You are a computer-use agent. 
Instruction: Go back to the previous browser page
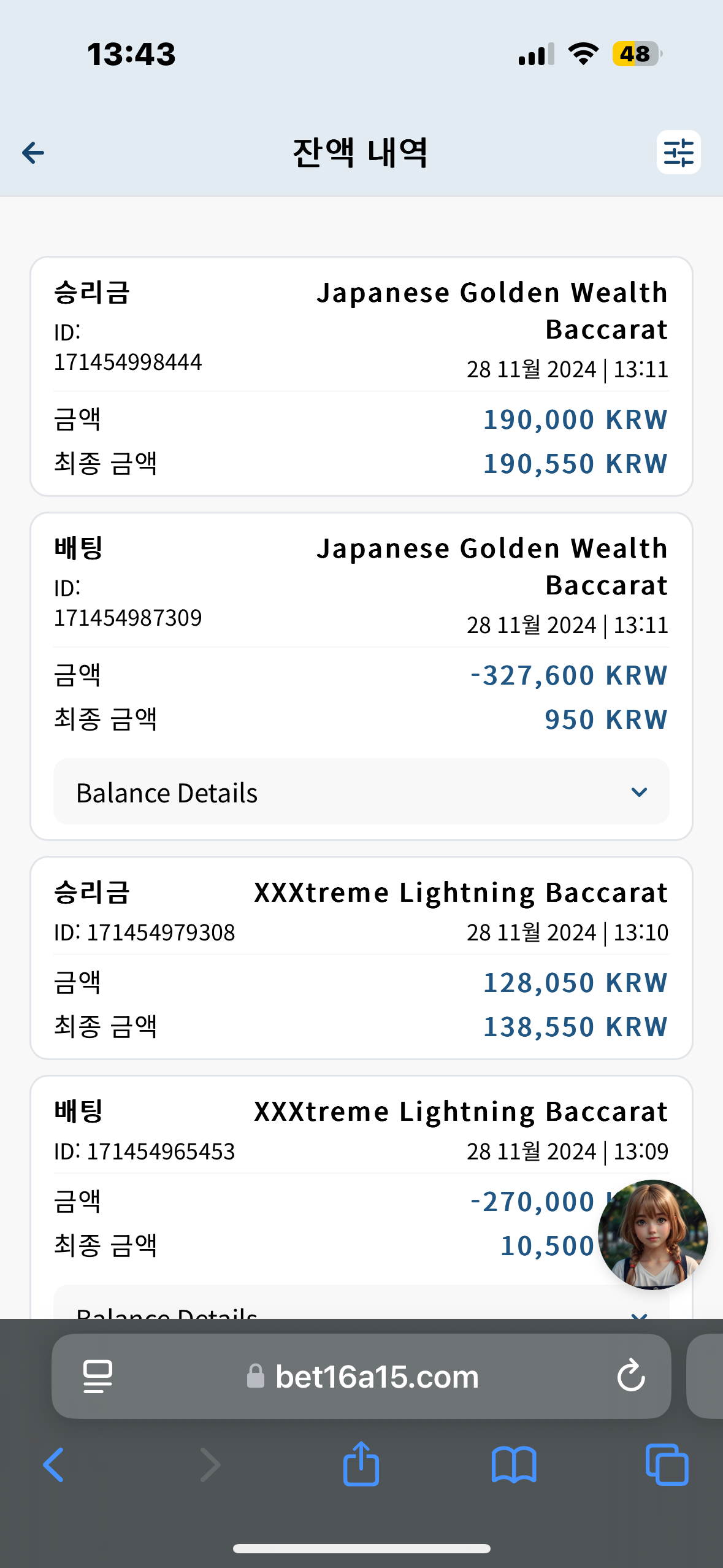coord(53,1465)
